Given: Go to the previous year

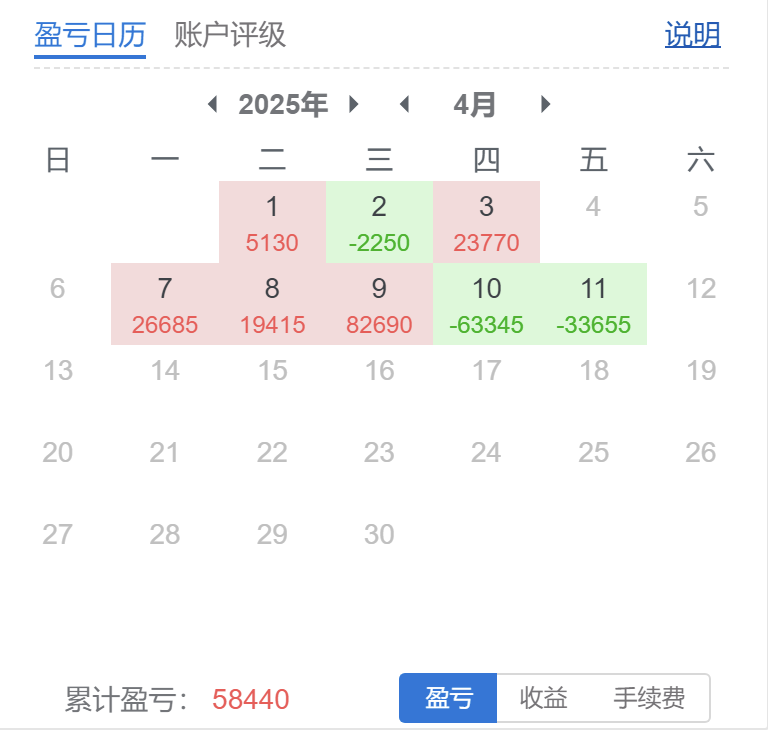Looking at the screenshot, I should click(x=212, y=104).
